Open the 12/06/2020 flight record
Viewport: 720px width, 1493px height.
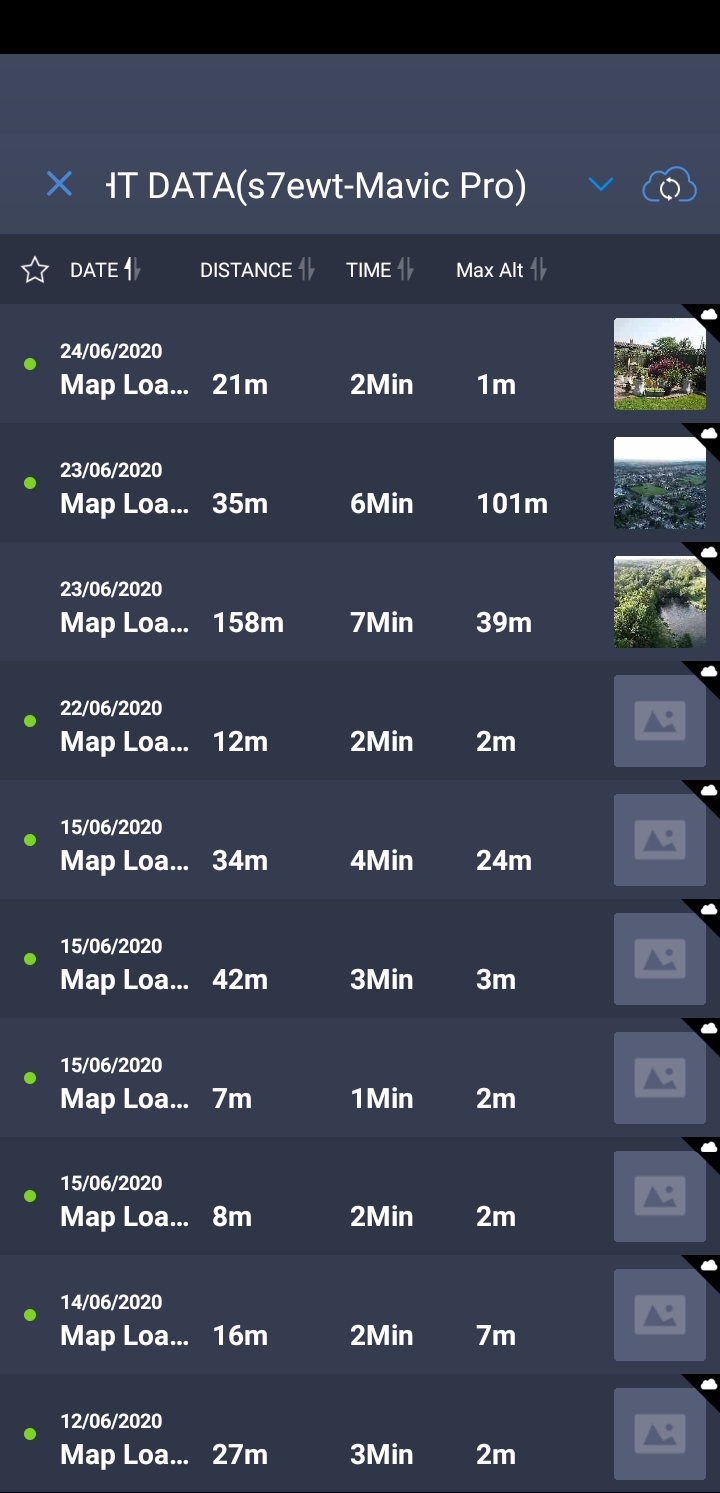(x=300, y=1435)
